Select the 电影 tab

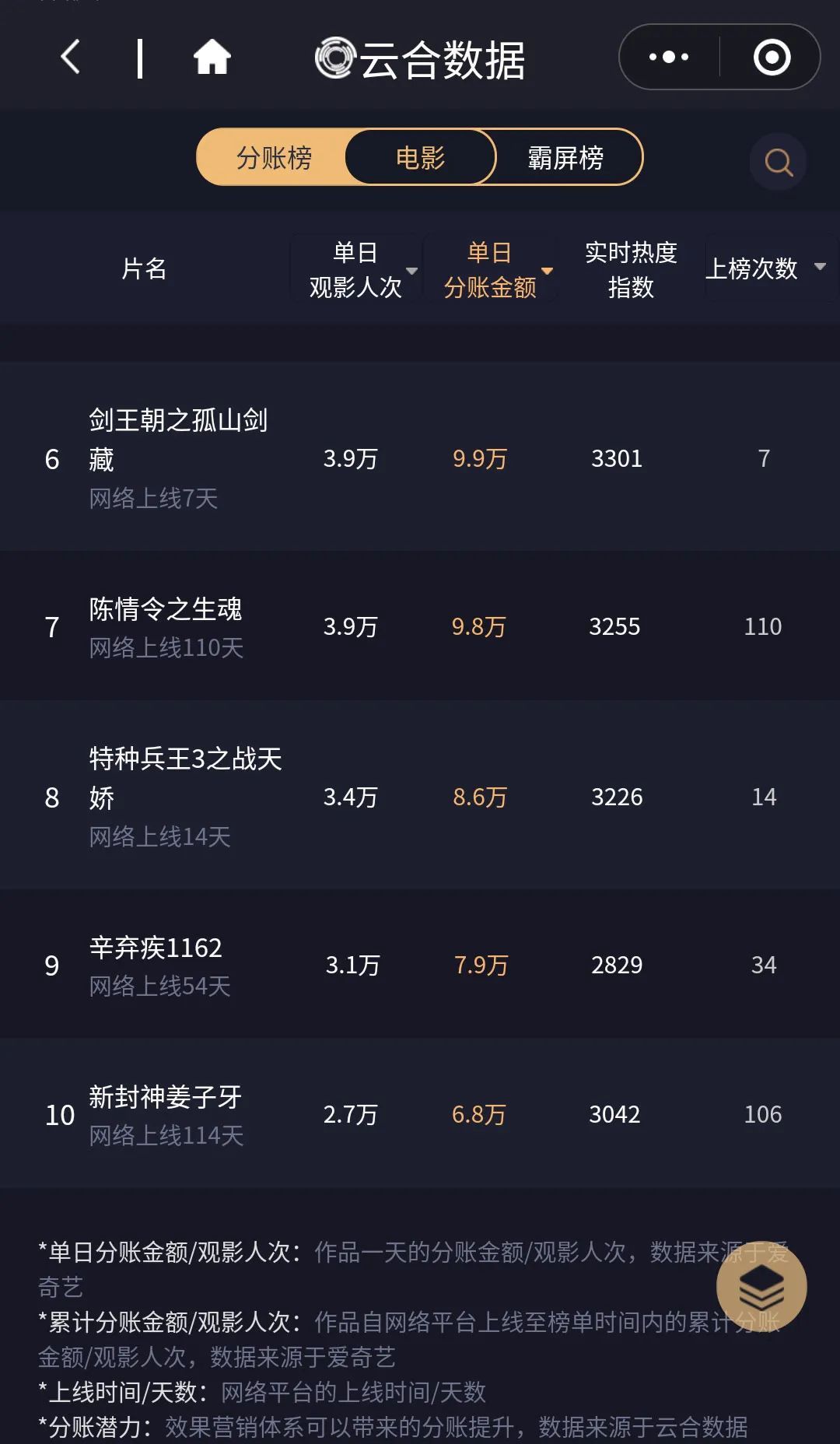point(420,158)
